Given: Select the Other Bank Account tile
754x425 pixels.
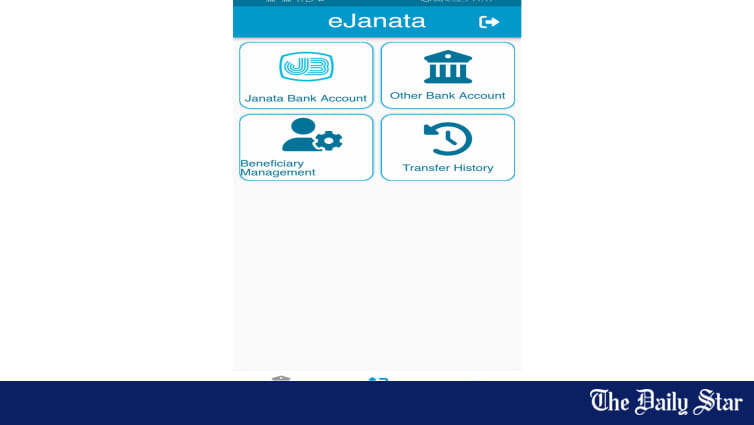Looking at the screenshot, I should (x=448, y=75).
